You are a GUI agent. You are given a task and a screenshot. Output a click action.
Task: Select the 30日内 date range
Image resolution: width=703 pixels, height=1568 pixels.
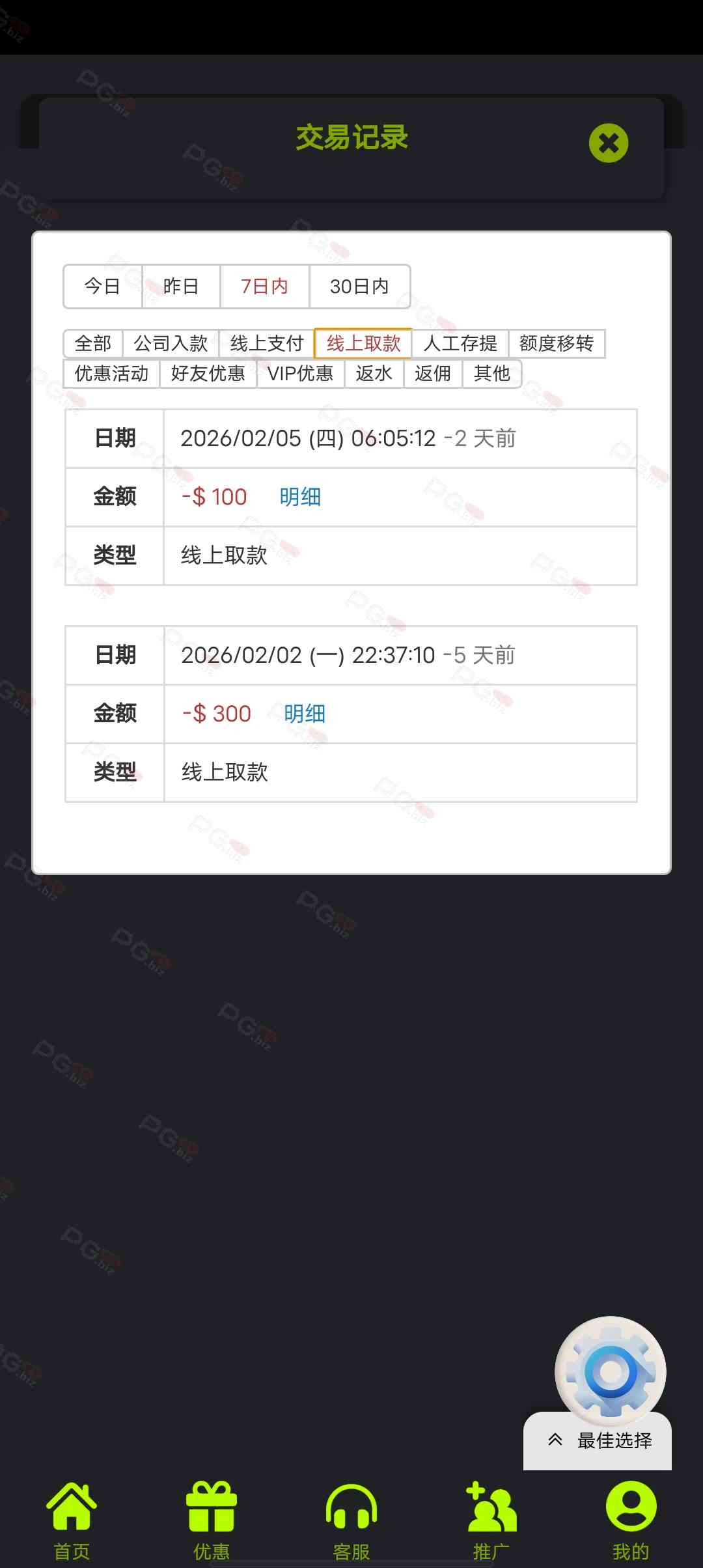click(x=359, y=286)
